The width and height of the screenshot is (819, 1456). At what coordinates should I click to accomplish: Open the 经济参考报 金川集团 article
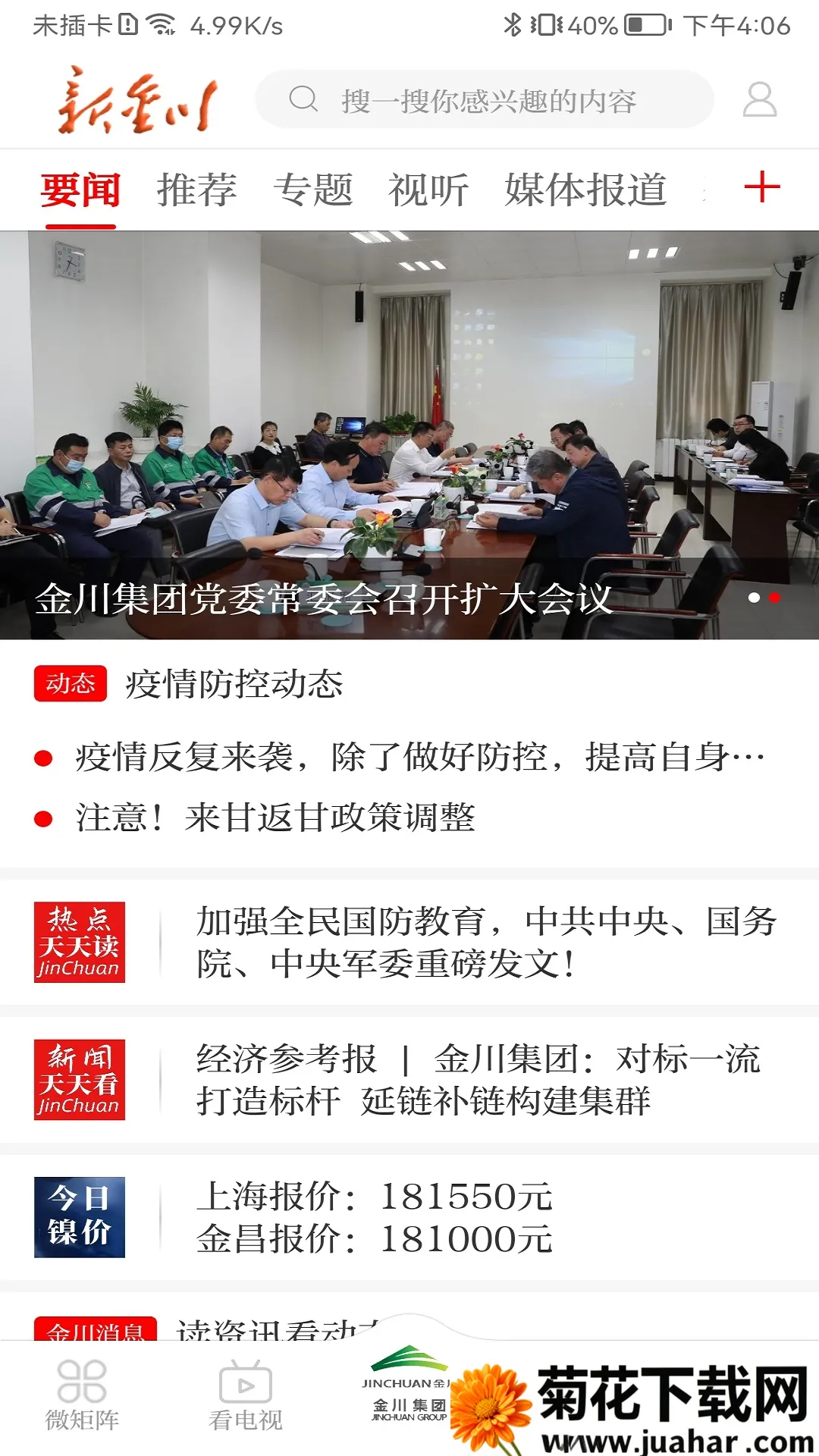tap(478, 1080)
